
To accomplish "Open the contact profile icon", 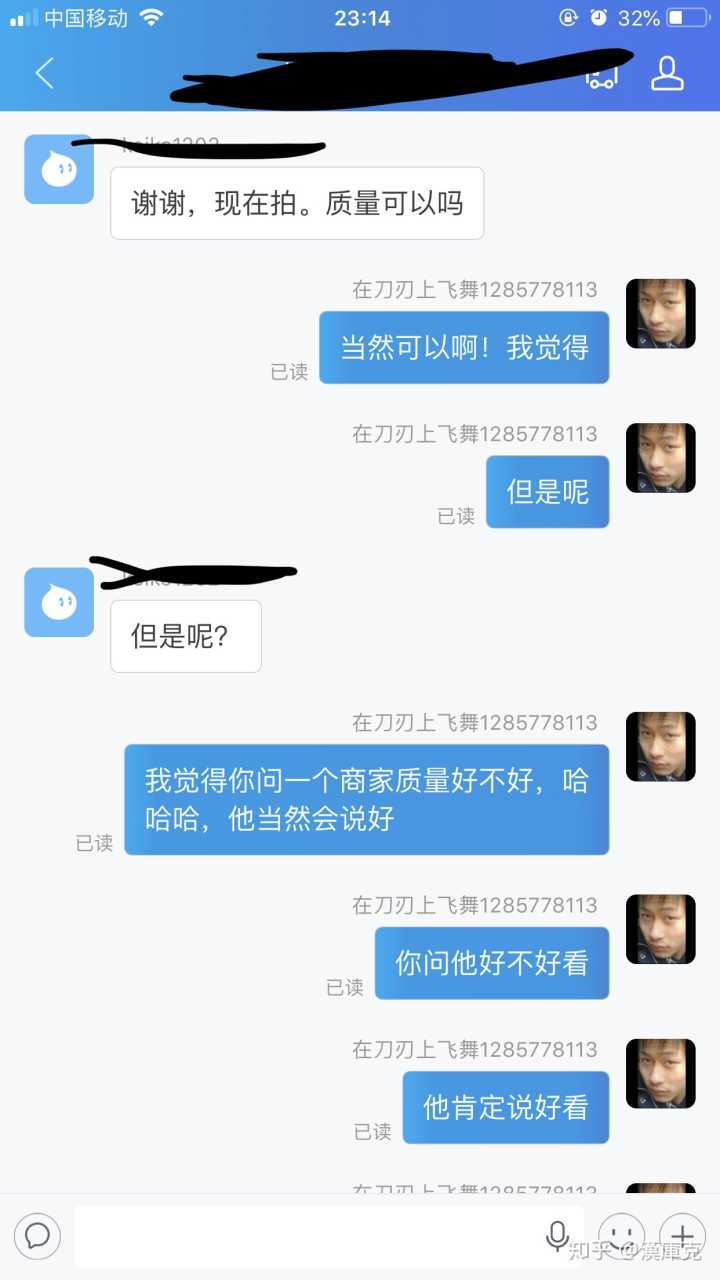I will [667, 73].
